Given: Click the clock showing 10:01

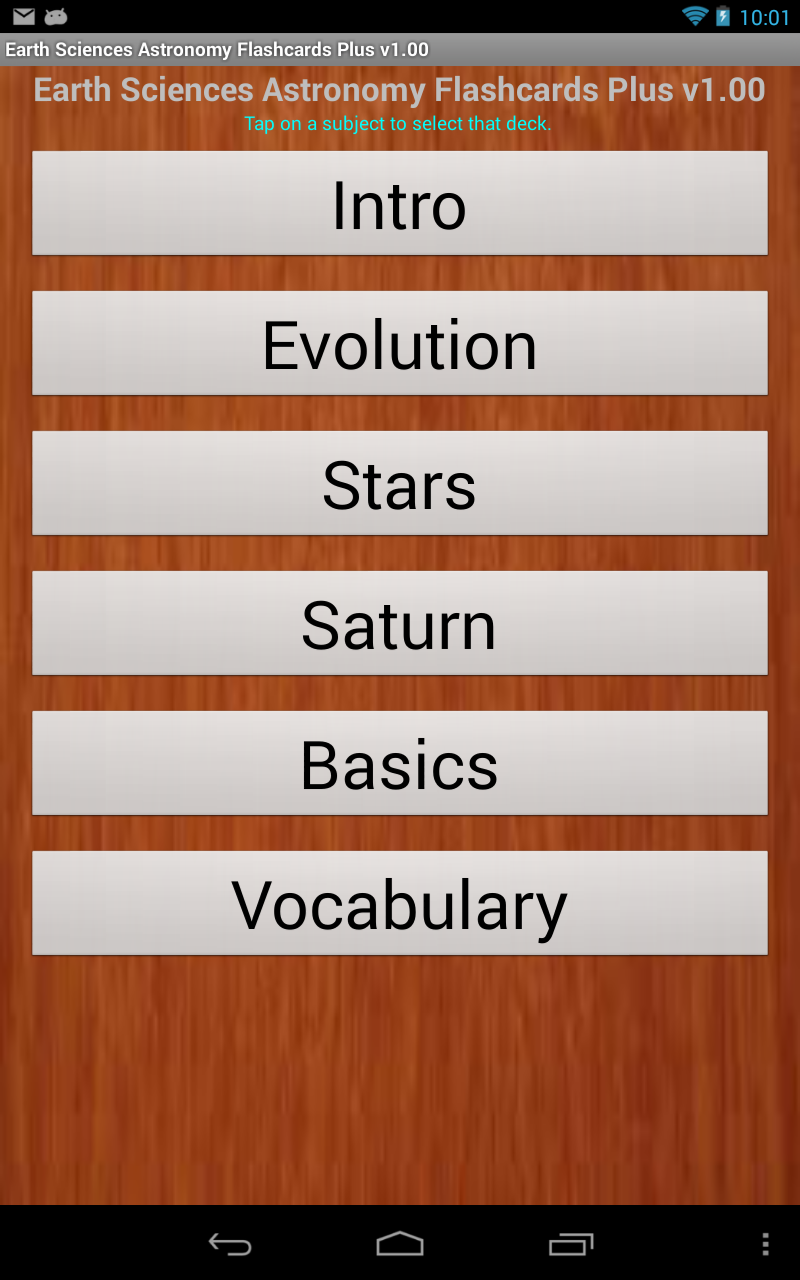Looking at the screenshot, I should tap(765, 16).
